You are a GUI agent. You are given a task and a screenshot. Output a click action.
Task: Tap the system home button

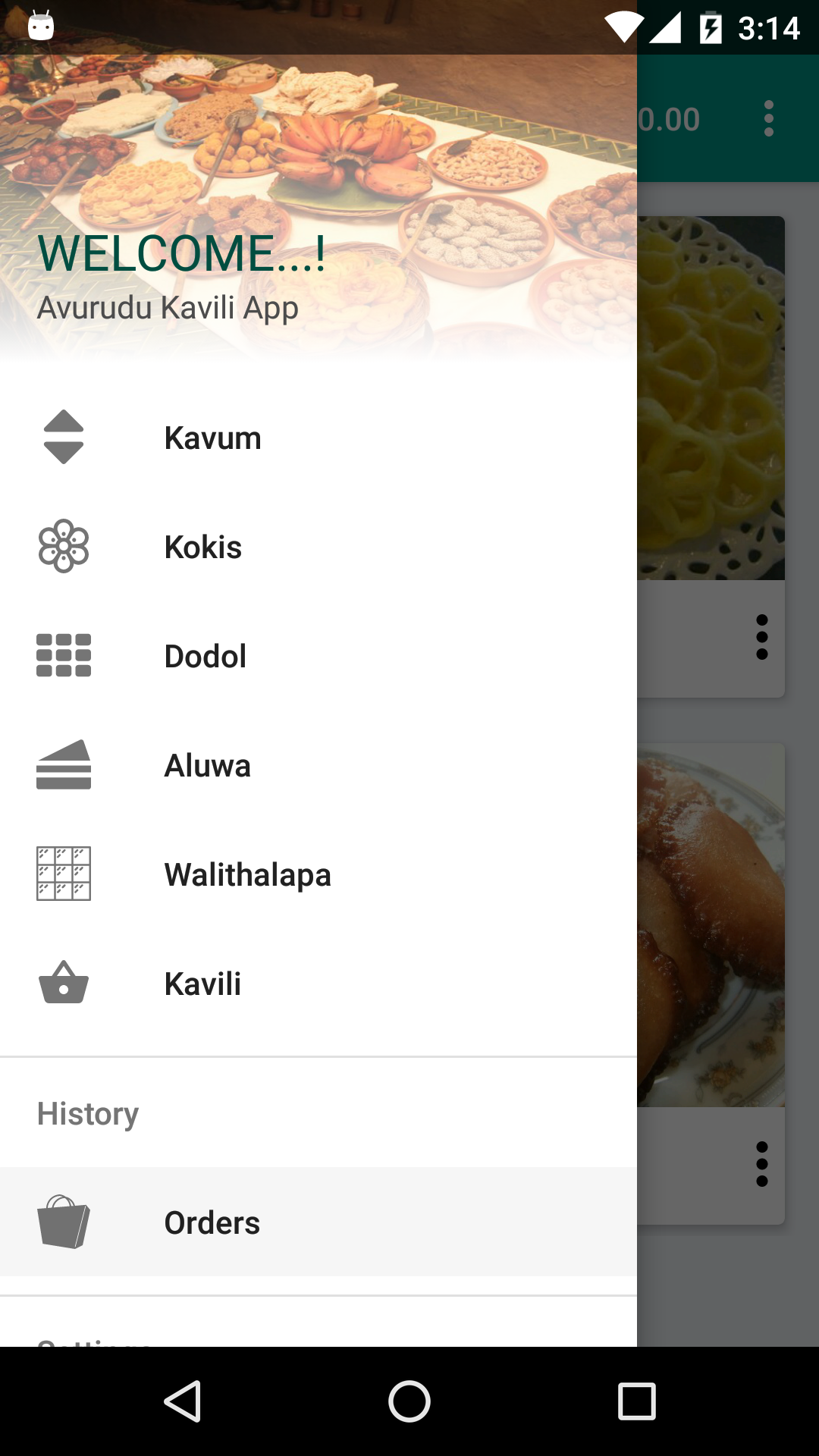pyautogui.click(x=409, y=1401)
